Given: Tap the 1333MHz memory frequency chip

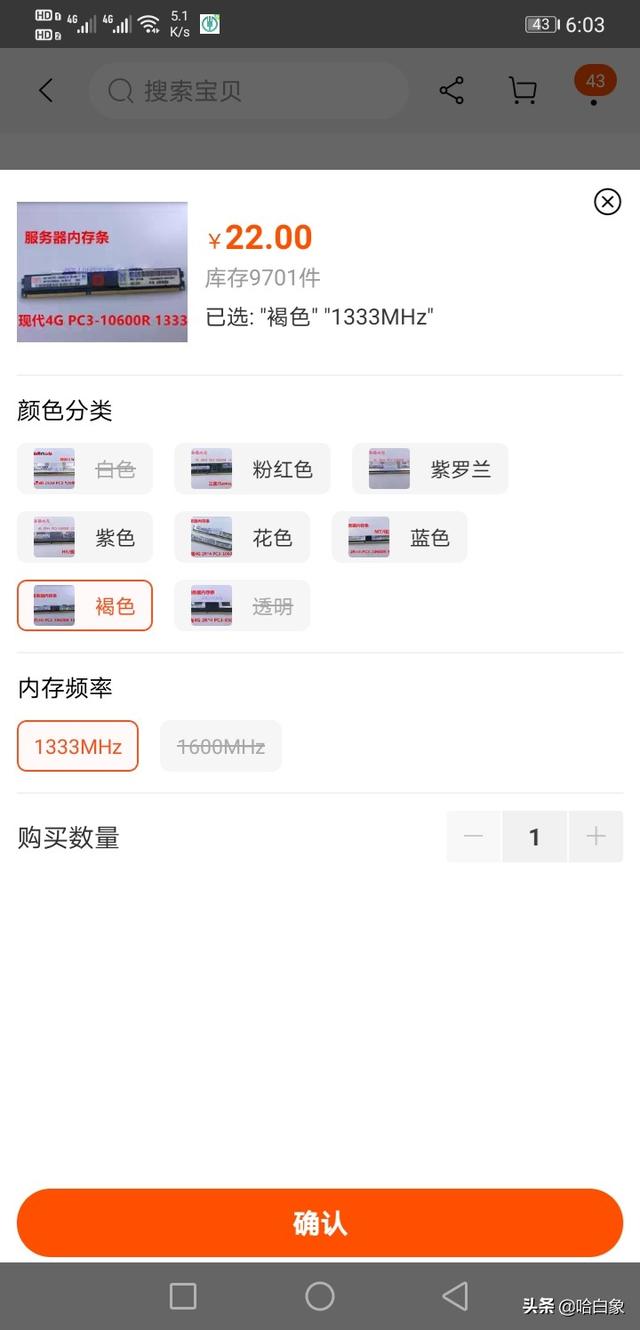Looking at the screenshot, I should coord(78,746).
